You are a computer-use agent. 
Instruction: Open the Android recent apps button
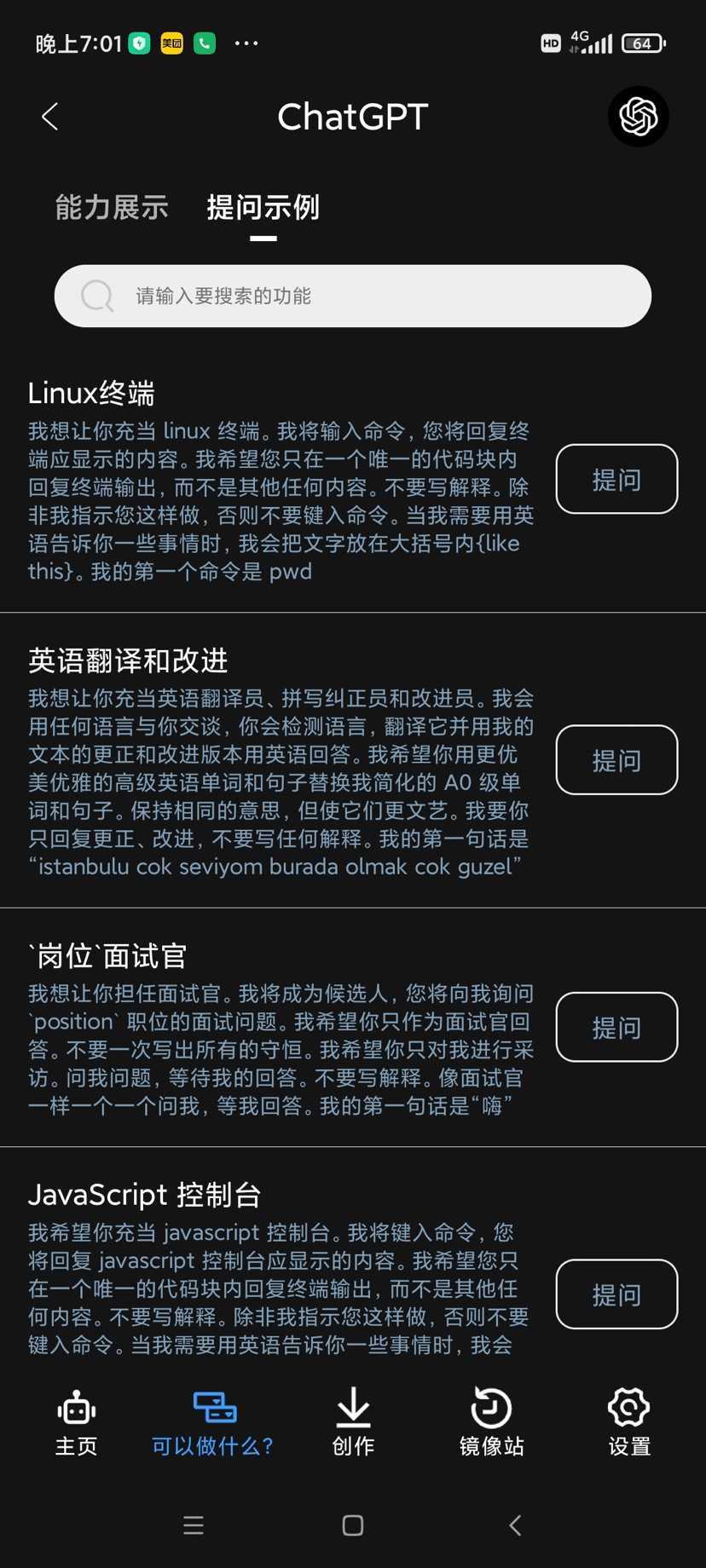[x=194, y=1525]
